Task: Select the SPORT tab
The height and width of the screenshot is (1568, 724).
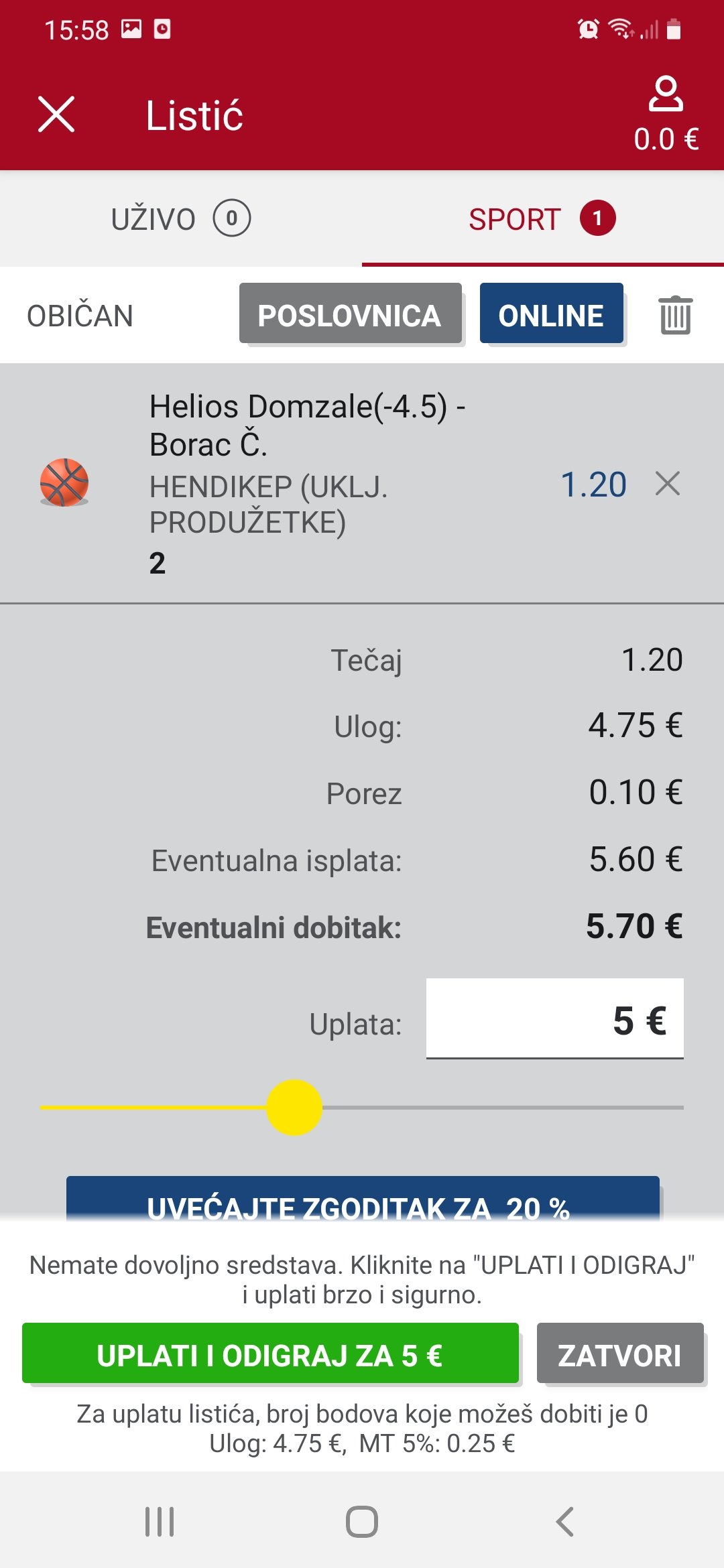Action: 542,218
